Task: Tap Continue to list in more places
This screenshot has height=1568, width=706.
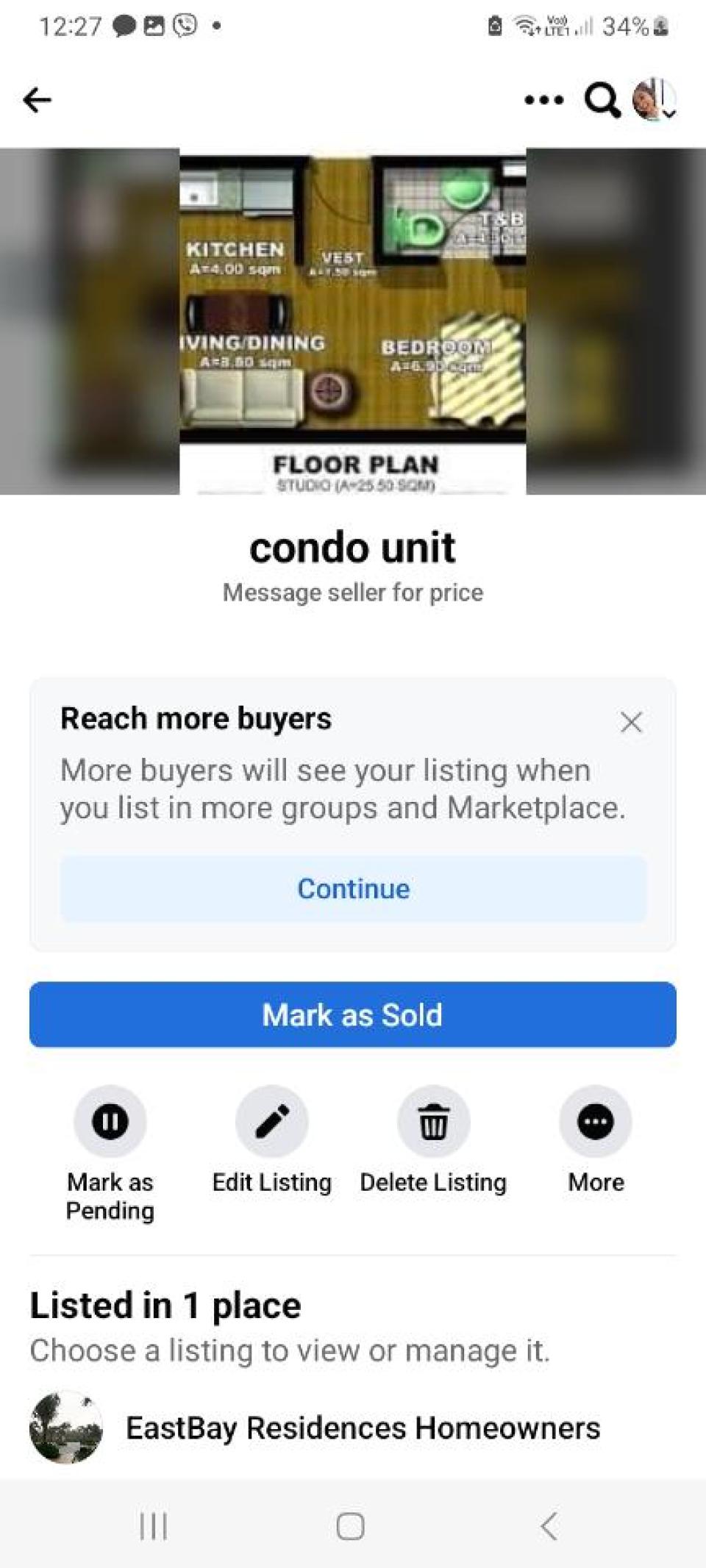Action: coord(353,889)
